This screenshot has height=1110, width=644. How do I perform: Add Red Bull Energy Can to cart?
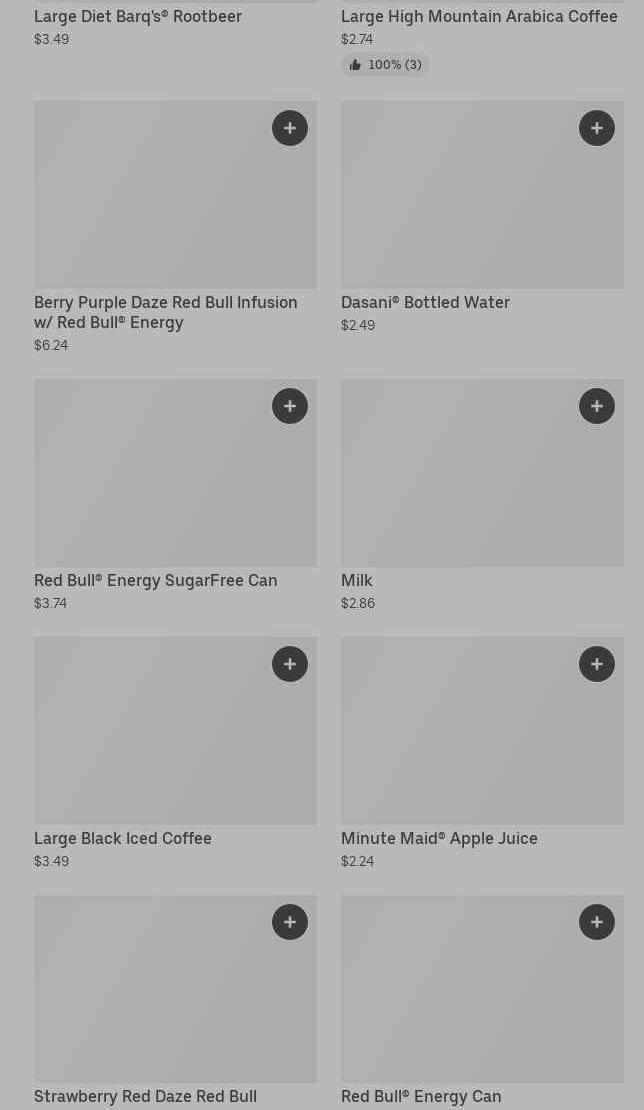[597, 922]
